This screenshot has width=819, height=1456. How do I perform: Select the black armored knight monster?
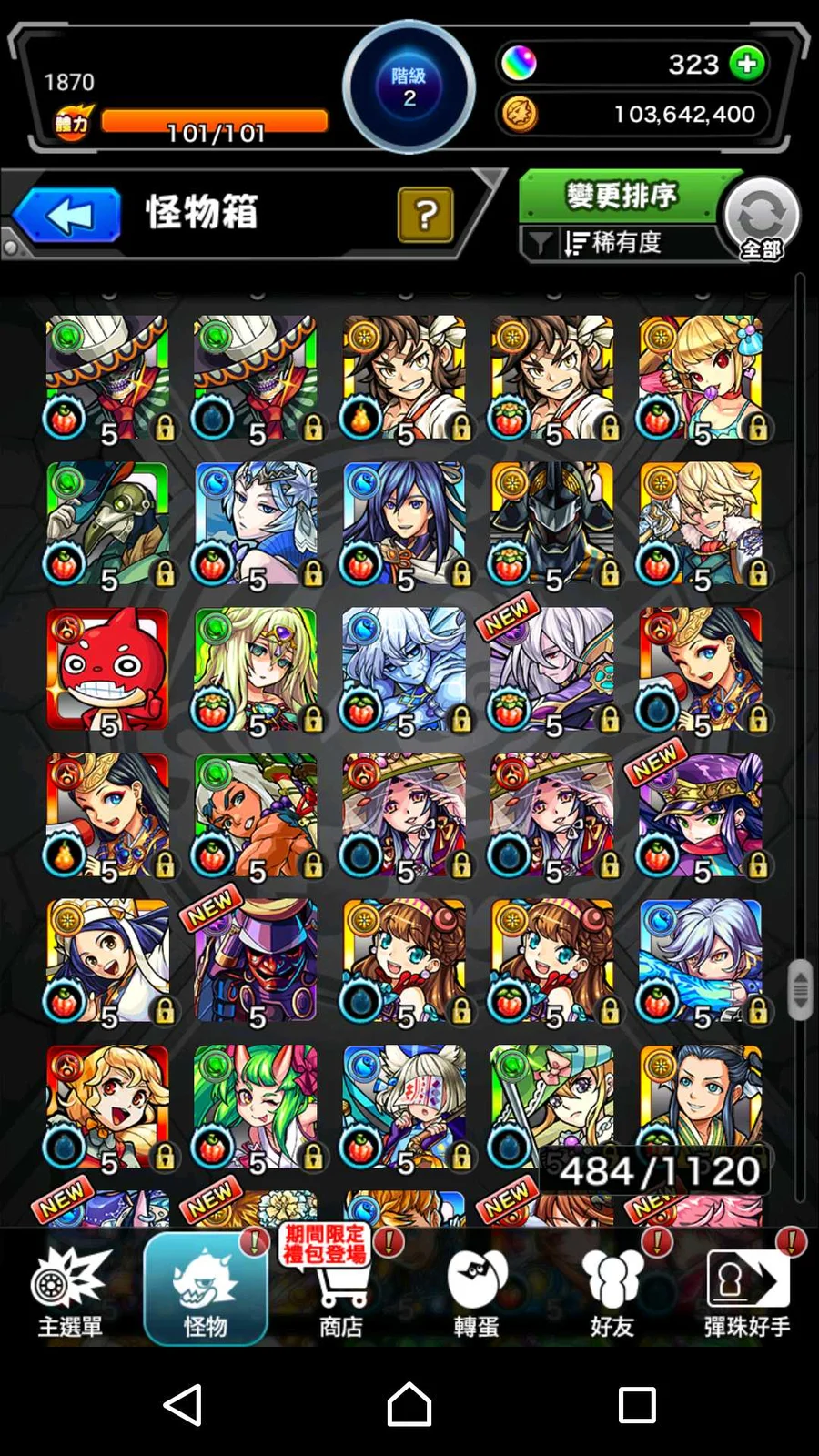552,524
